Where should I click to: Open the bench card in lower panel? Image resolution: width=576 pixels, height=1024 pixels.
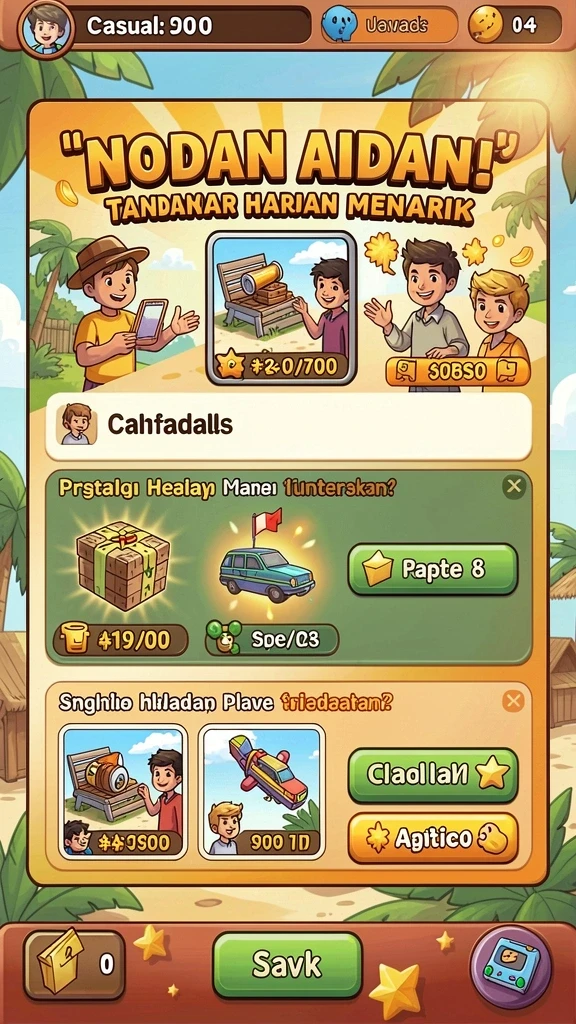123,792
